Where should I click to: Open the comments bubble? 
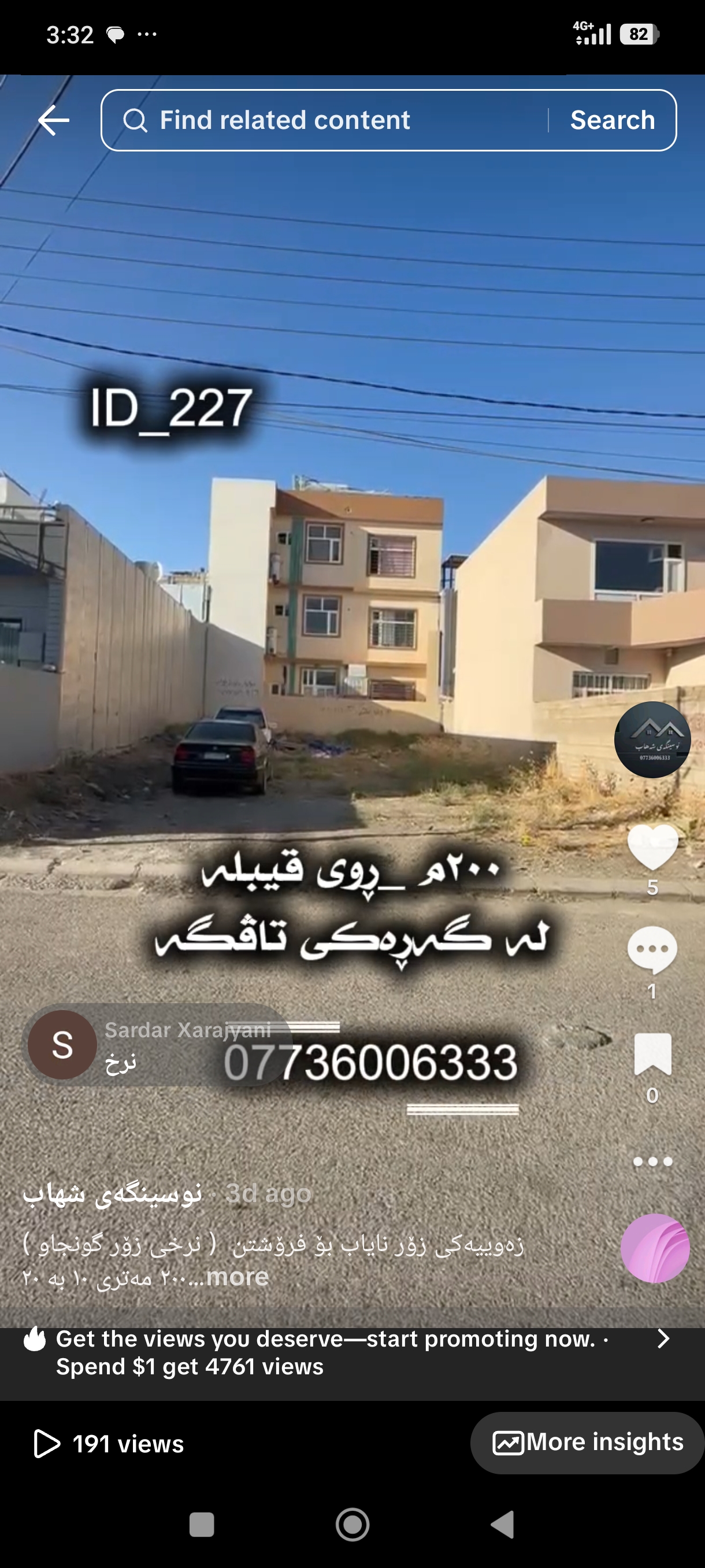click(652, 949)
